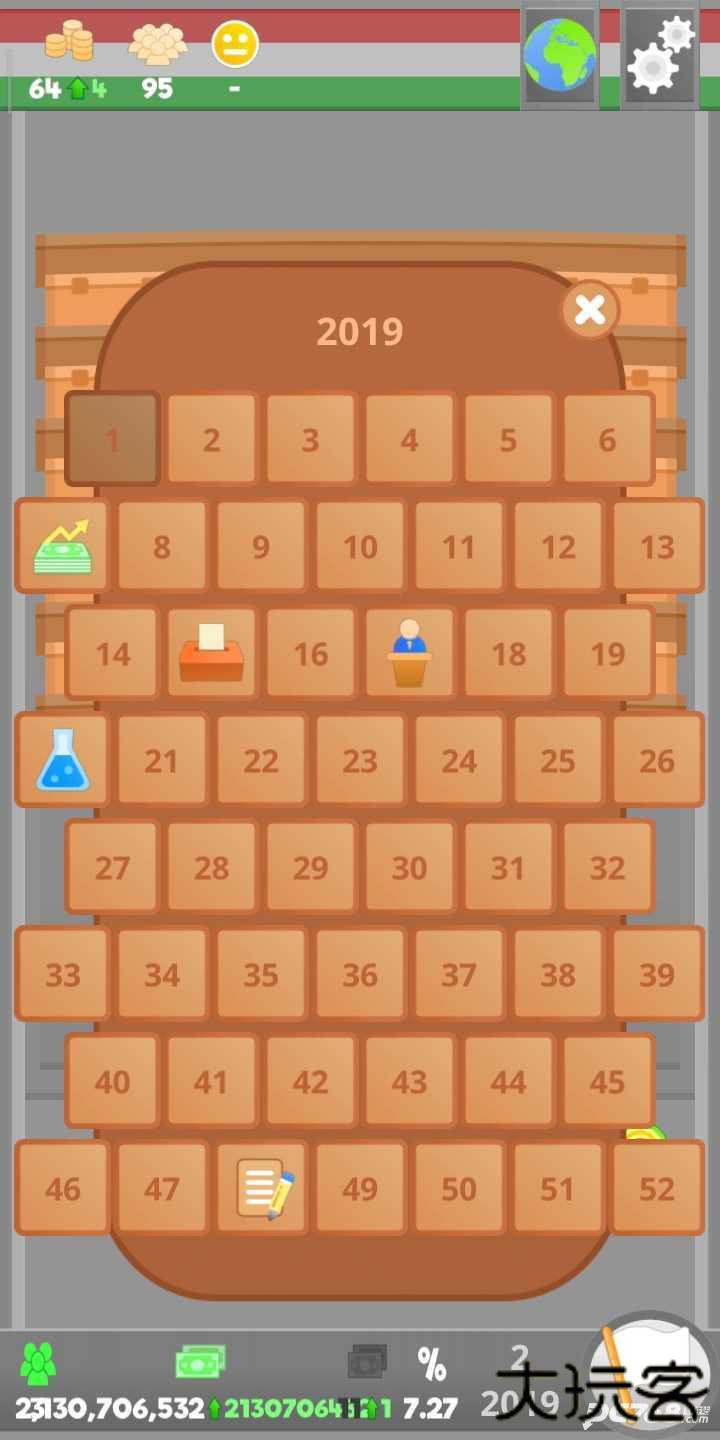
Task: Open the ballot box event tile
Action: tap(211, 653)
